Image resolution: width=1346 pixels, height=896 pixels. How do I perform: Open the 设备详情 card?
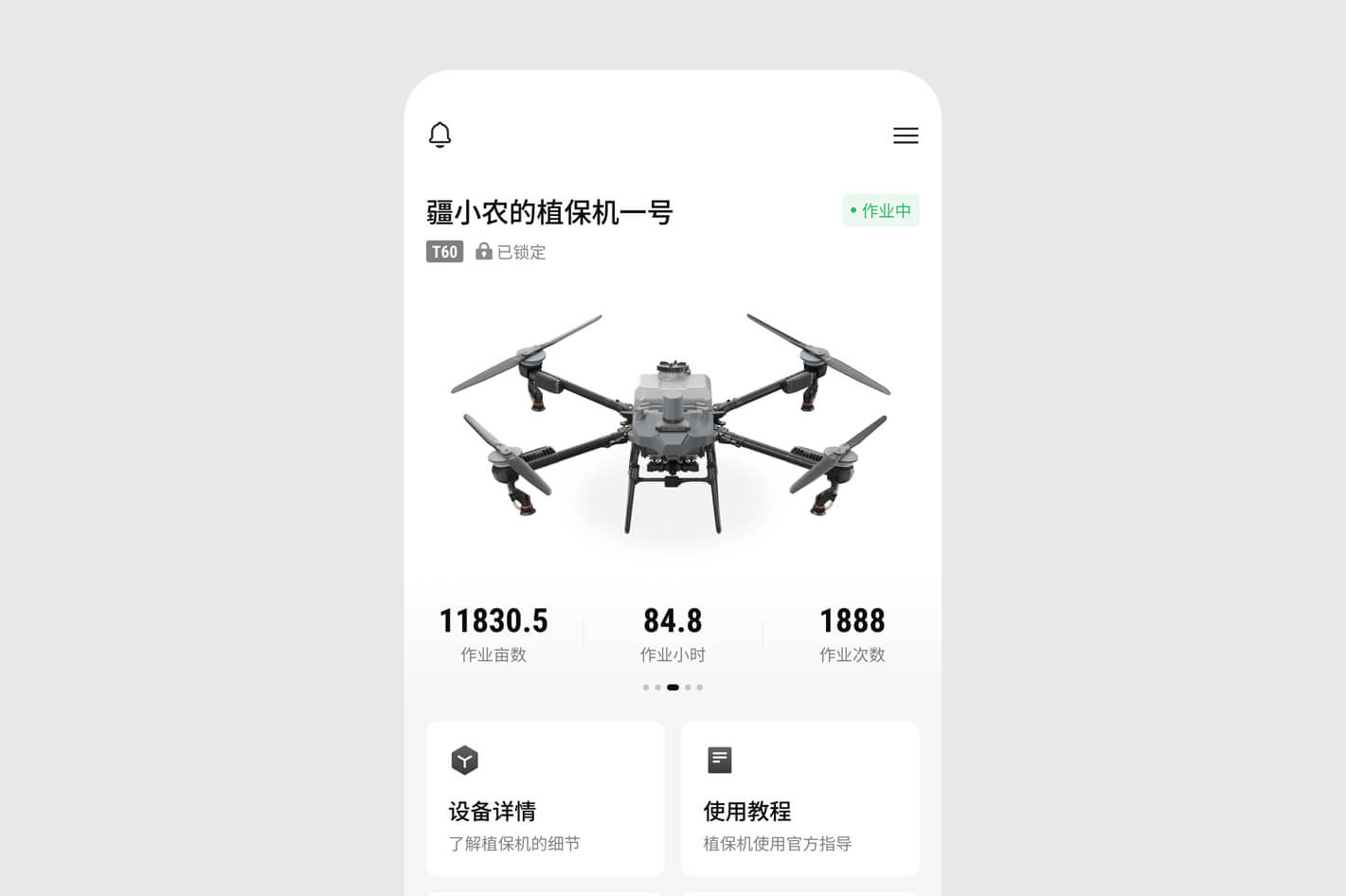click(x=545, y=798)
